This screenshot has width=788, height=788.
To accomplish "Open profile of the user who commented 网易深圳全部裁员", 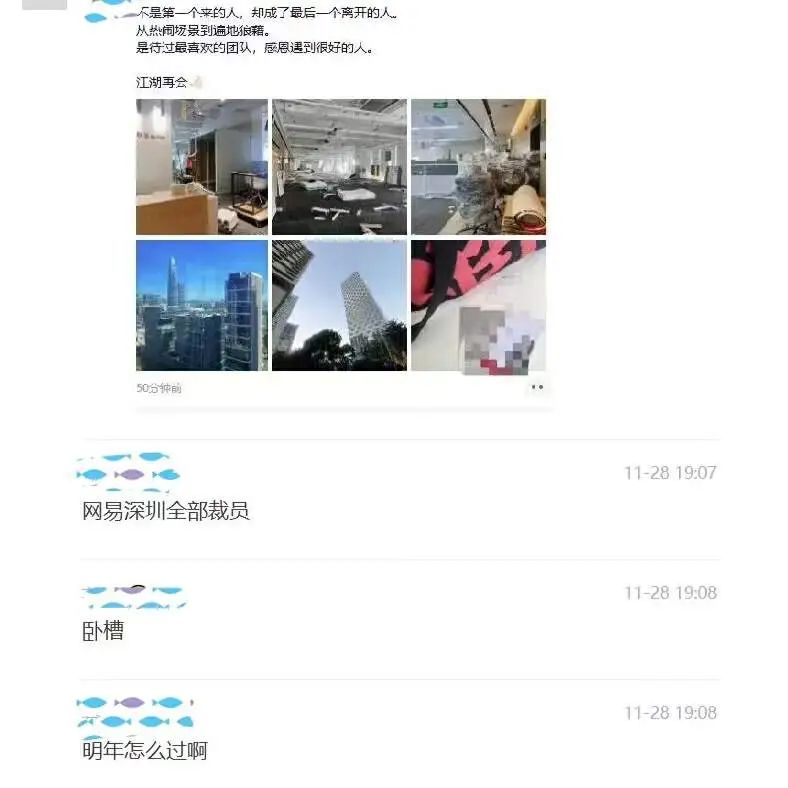I will click(129, 473).
